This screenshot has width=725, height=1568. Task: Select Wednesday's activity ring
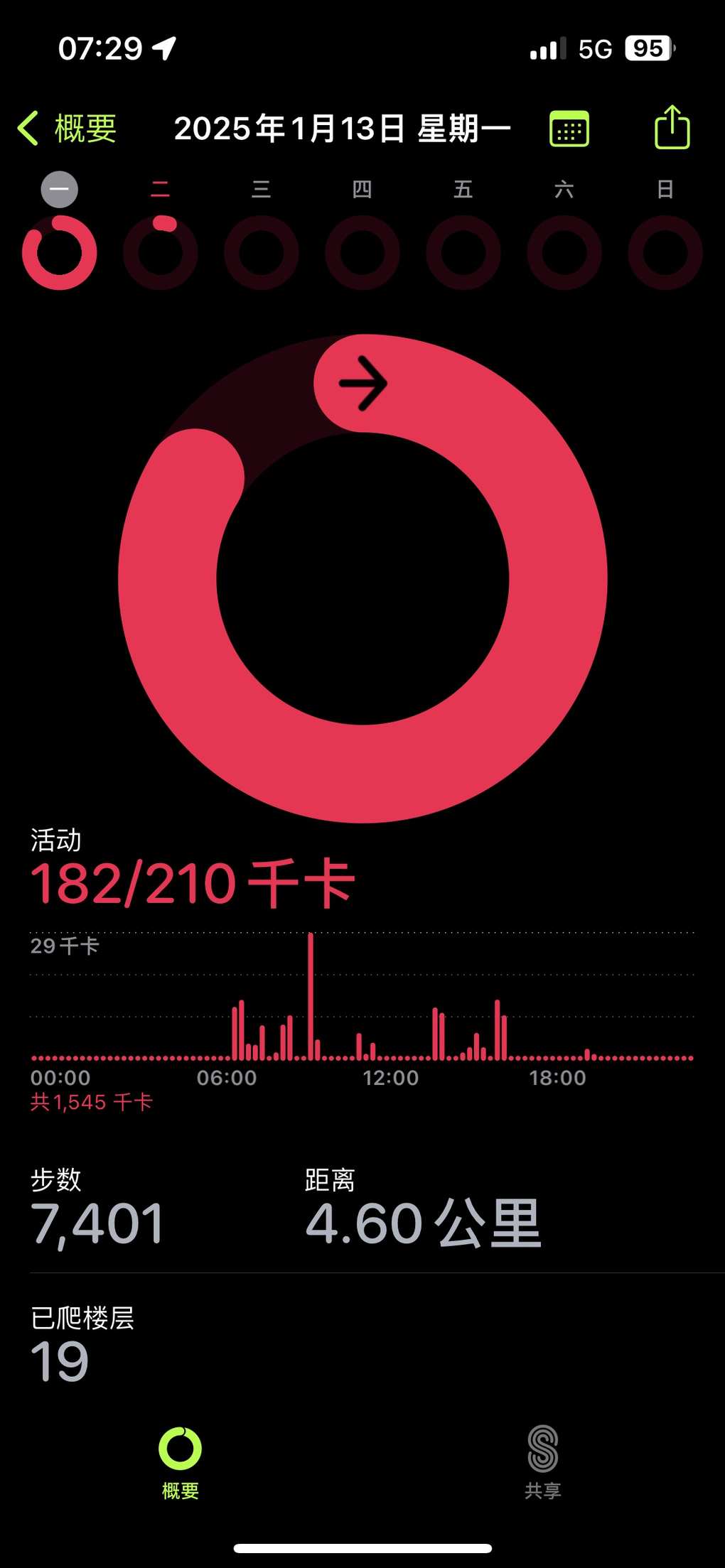pos(262,252)
